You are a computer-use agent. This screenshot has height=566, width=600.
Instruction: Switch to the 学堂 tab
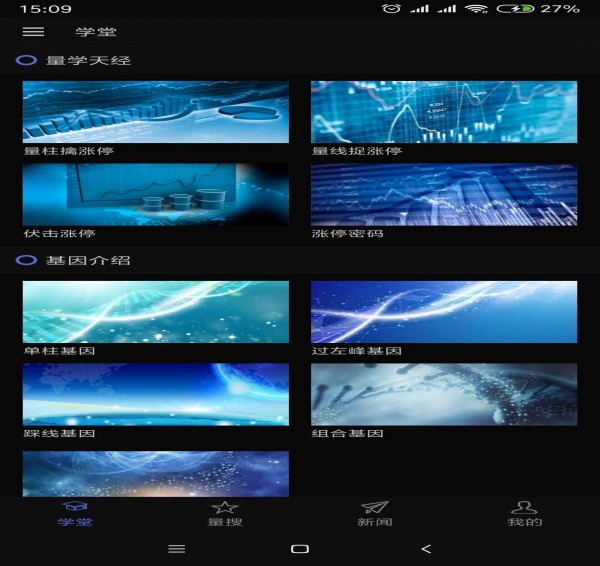coord(75,514)
